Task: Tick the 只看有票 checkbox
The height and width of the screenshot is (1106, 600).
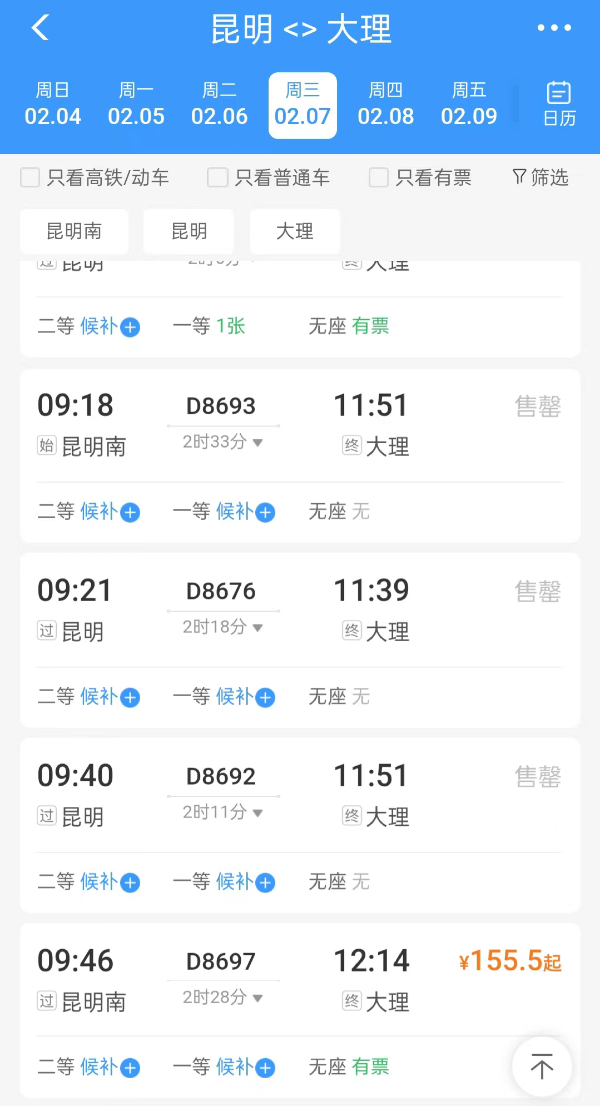Action: point(379,178)
